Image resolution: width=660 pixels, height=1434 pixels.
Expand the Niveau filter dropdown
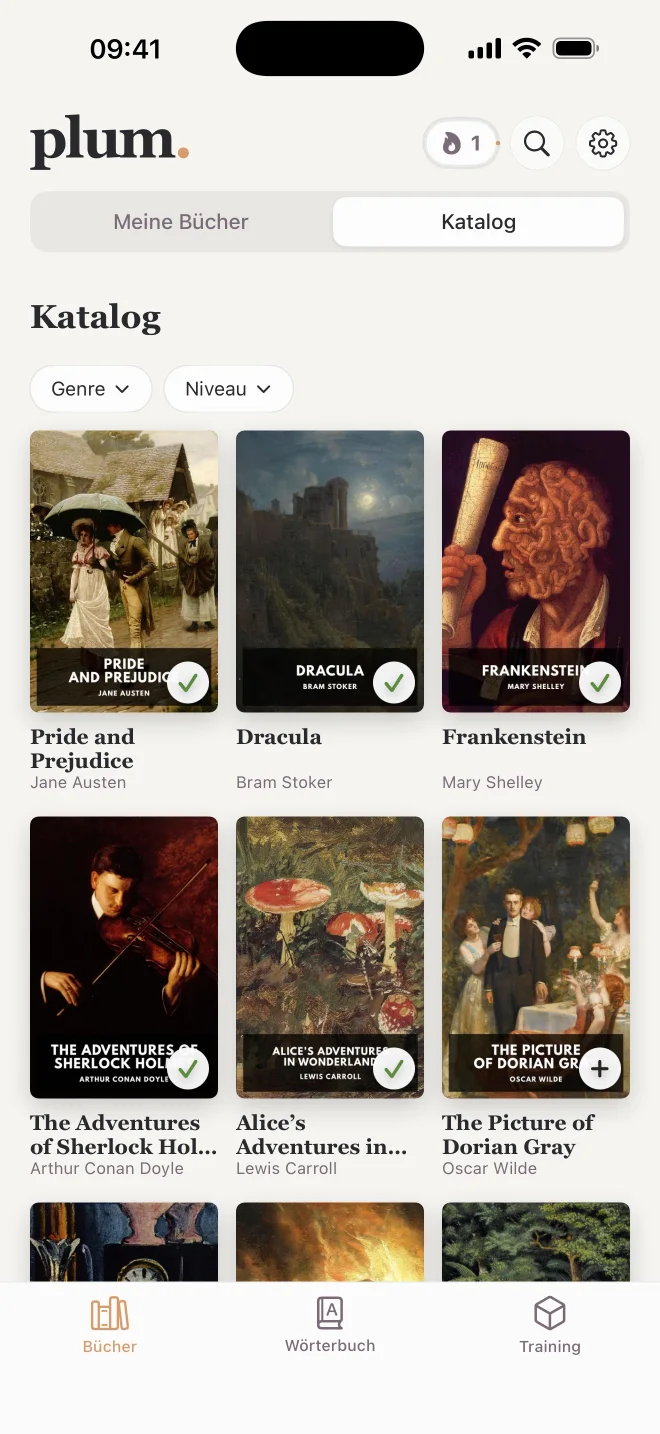[228, 389]
